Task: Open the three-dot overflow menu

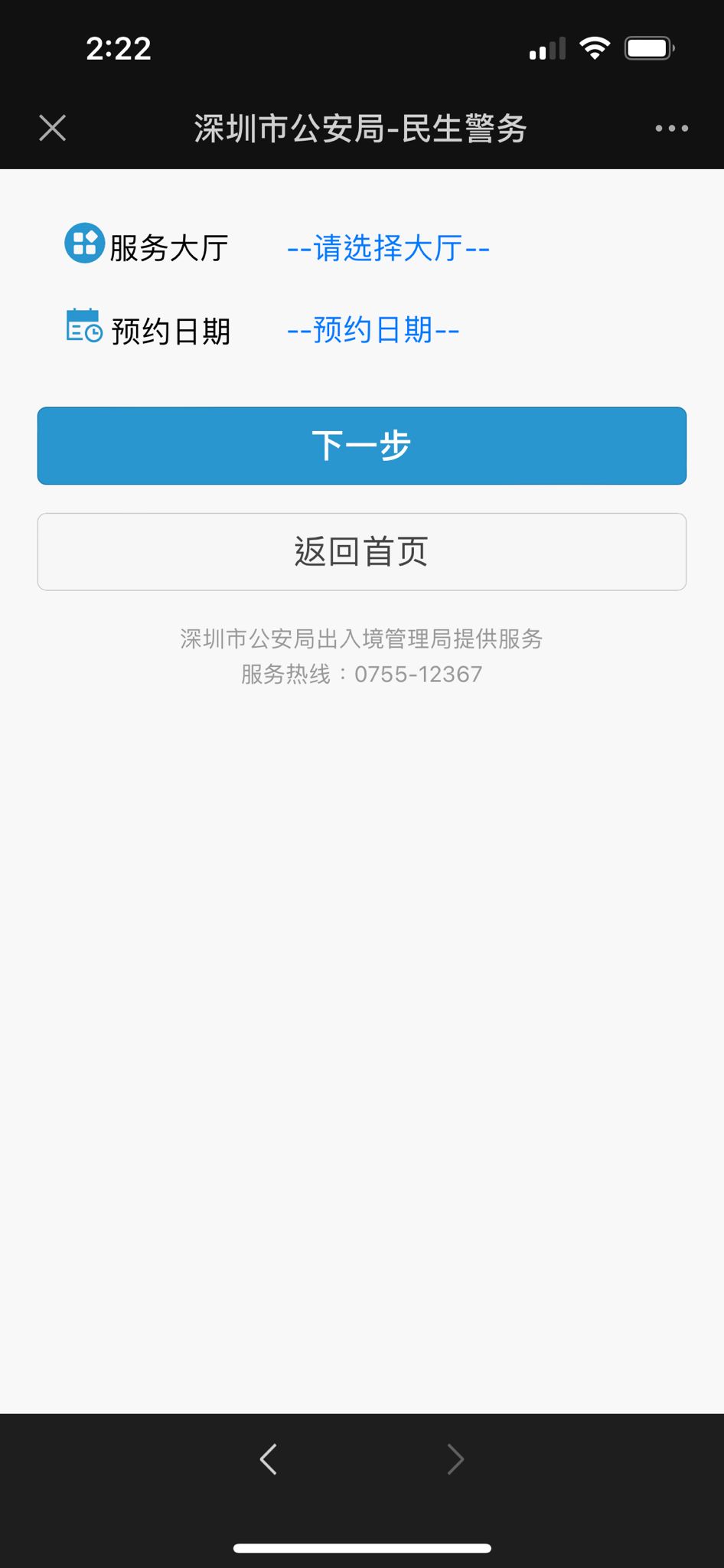Action: pyautogui.click(x=671, y=128)
